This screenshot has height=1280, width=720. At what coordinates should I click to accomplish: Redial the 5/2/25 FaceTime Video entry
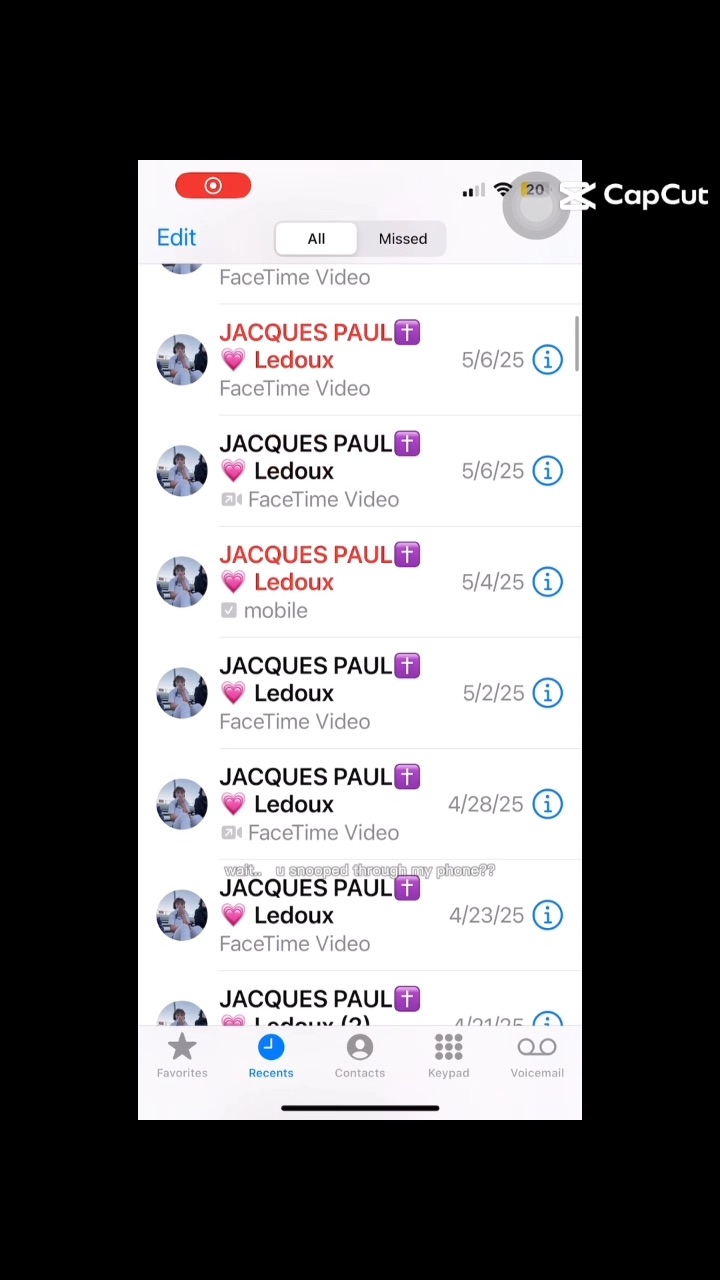click(x=320, y=693)
